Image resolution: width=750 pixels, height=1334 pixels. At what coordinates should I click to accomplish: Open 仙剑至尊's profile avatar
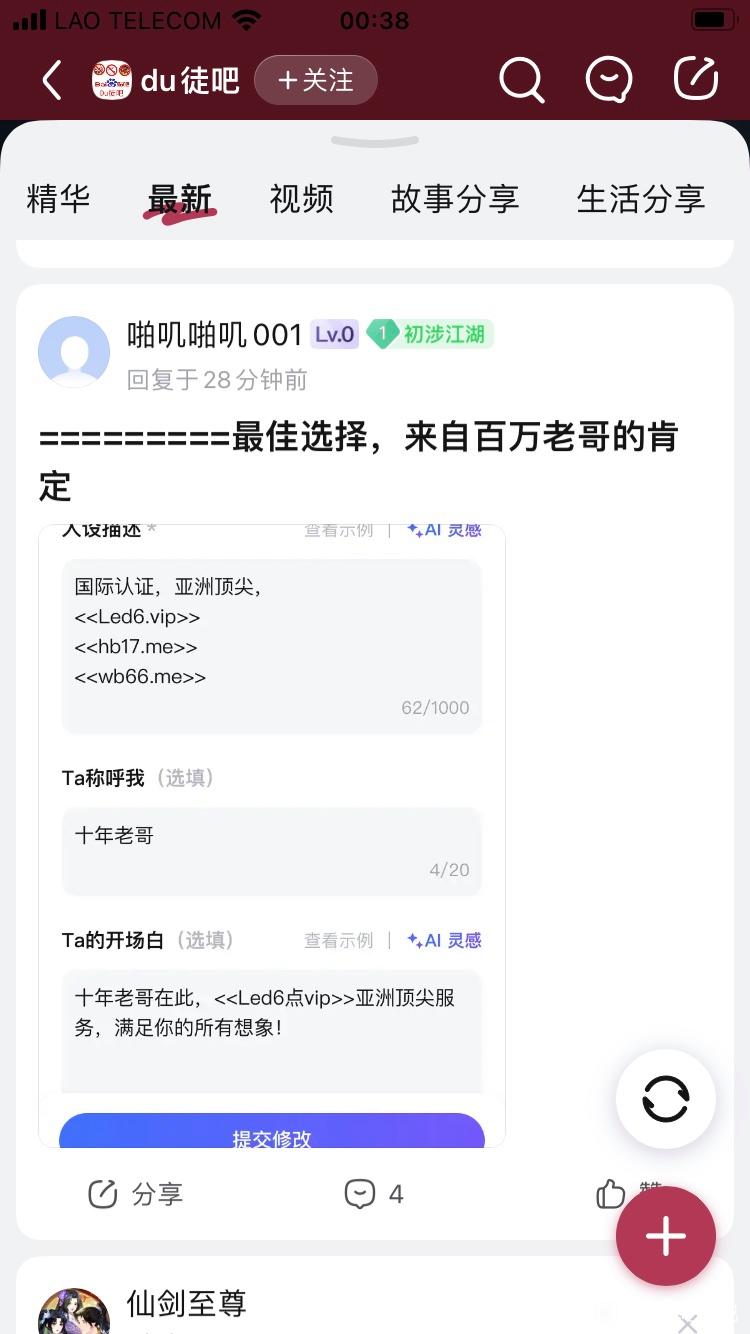click(74, 1312)
